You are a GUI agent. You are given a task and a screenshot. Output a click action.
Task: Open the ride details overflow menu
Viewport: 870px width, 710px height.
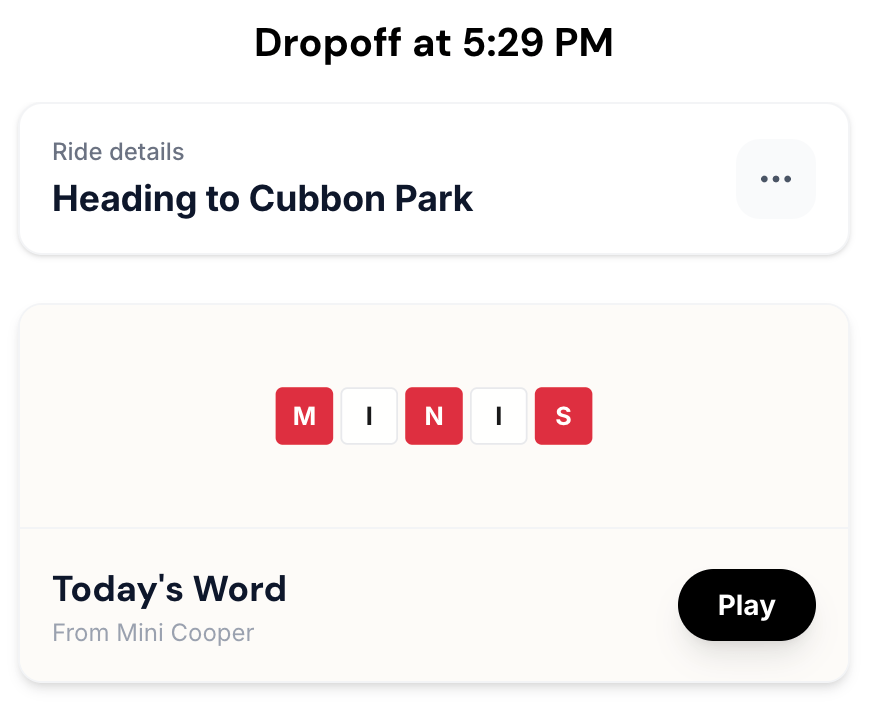(775, 179)
